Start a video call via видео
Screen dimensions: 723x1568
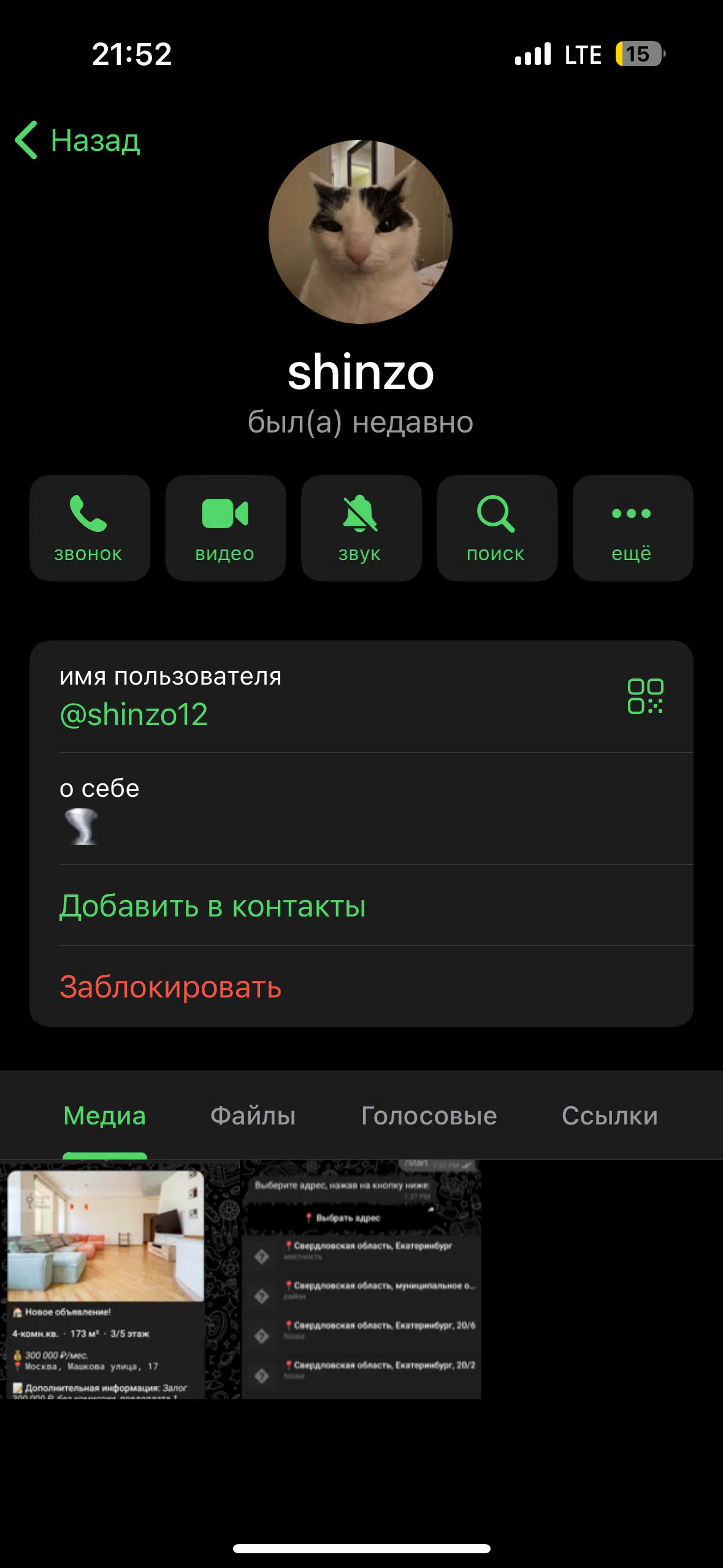(x=226, y=528)
